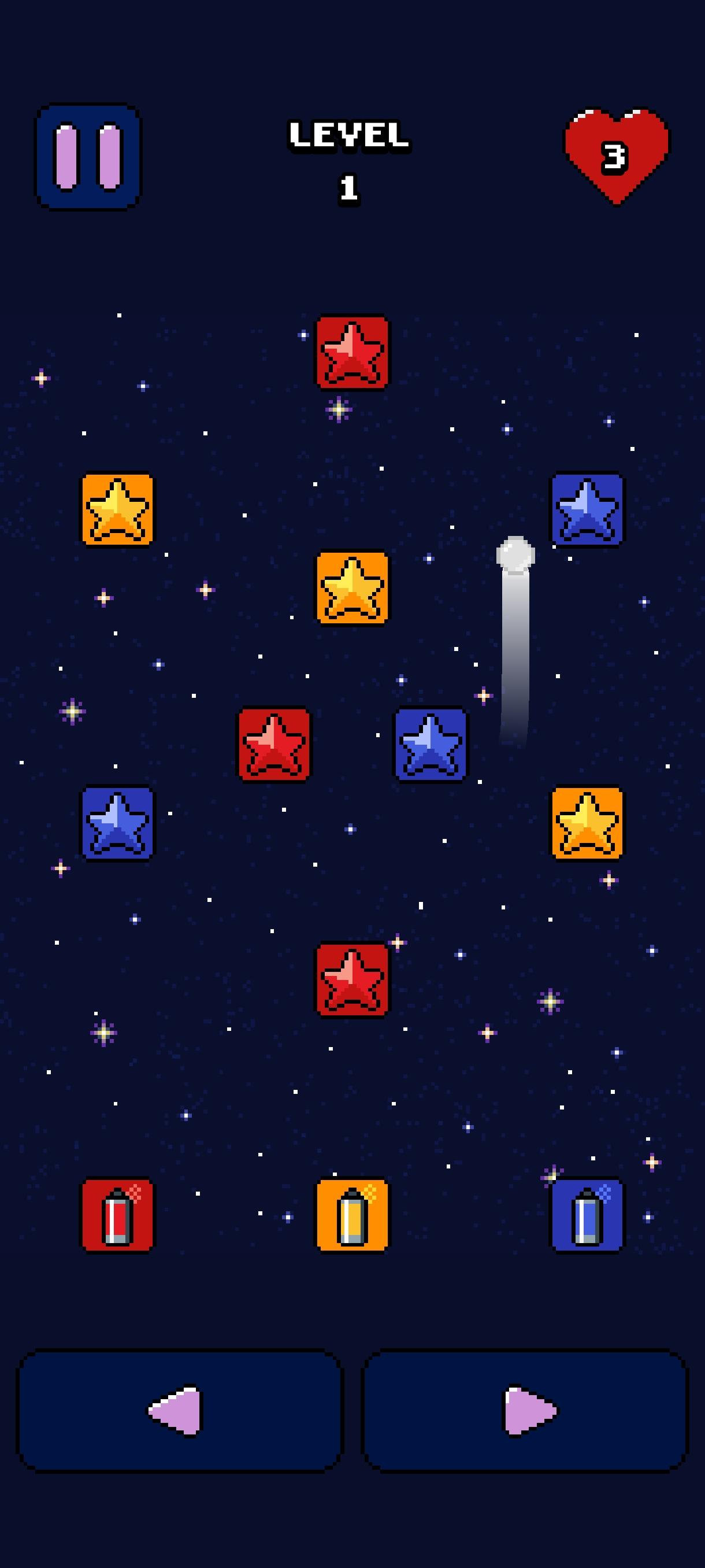The image size is (705, 1568).
Task: Select the red spray paint can
Action: click(118, 1215)
